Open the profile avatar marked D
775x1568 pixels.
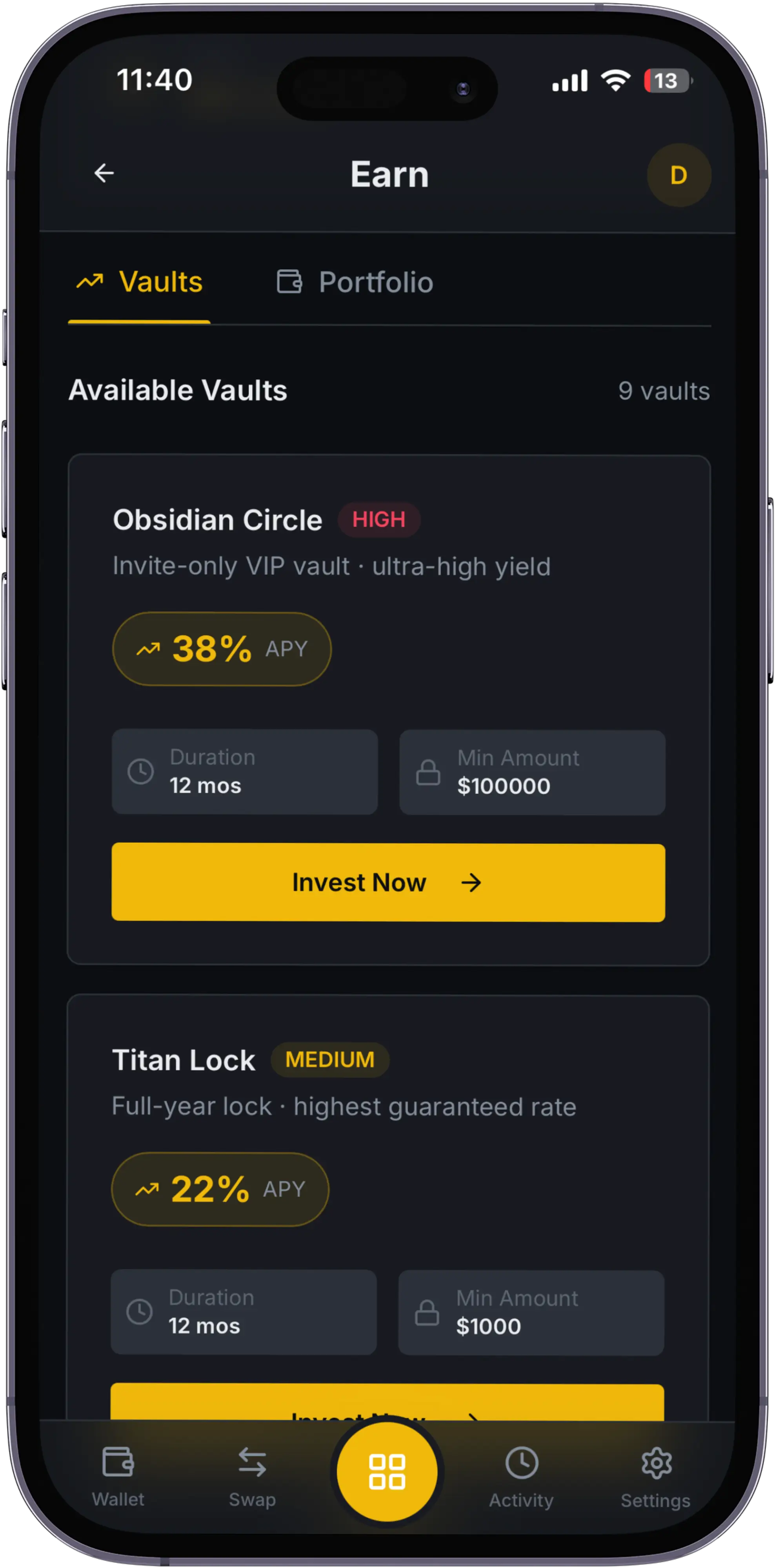678,175
